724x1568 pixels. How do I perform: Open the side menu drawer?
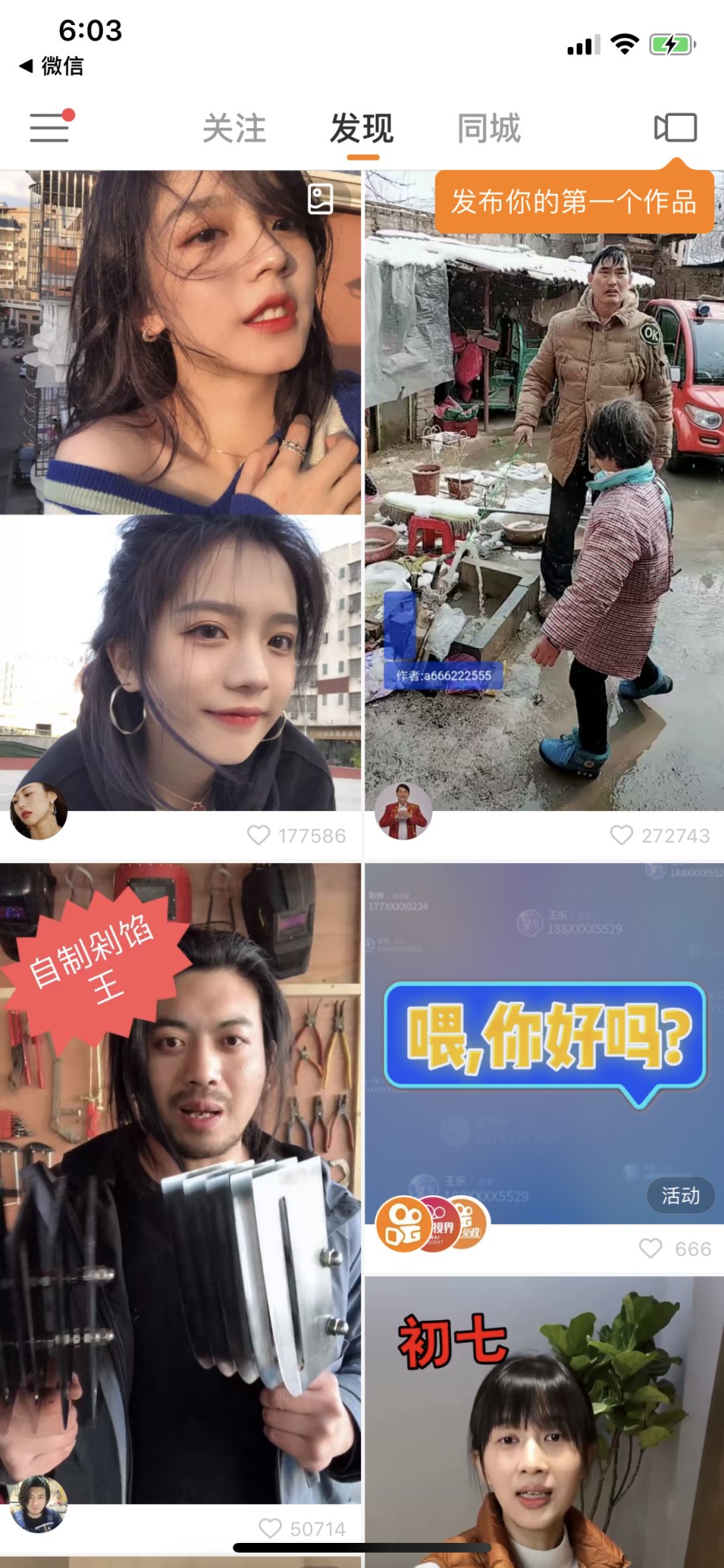pyautogui.click(x=50, y=127)
